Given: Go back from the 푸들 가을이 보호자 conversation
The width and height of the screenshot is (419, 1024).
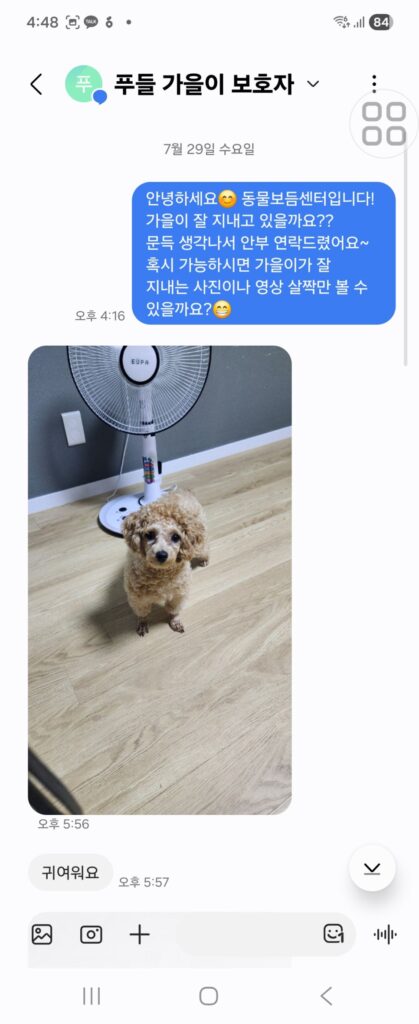Looking at the screenshot, I should point(37,84).
